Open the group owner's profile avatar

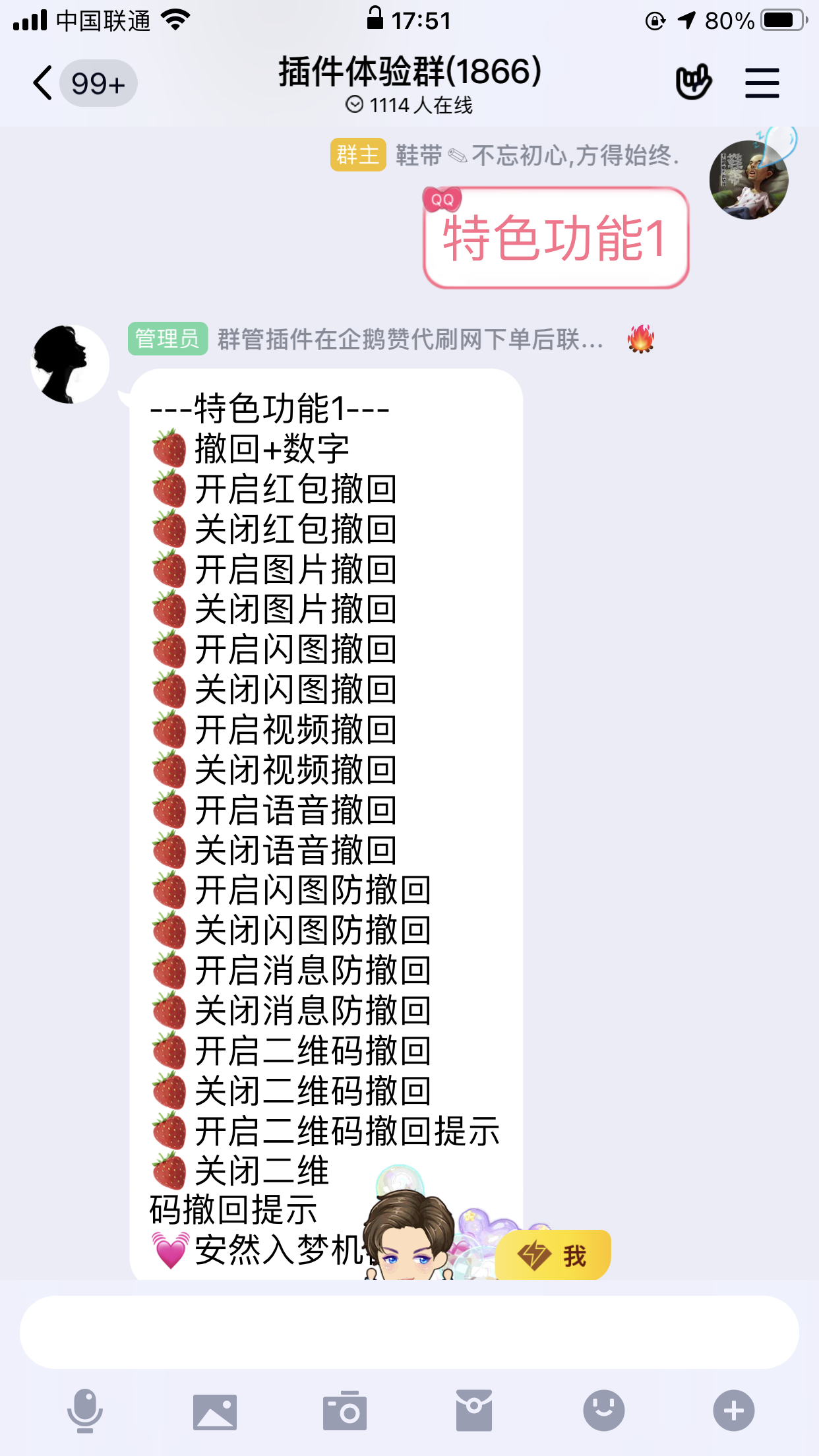[x=748, y=179]
